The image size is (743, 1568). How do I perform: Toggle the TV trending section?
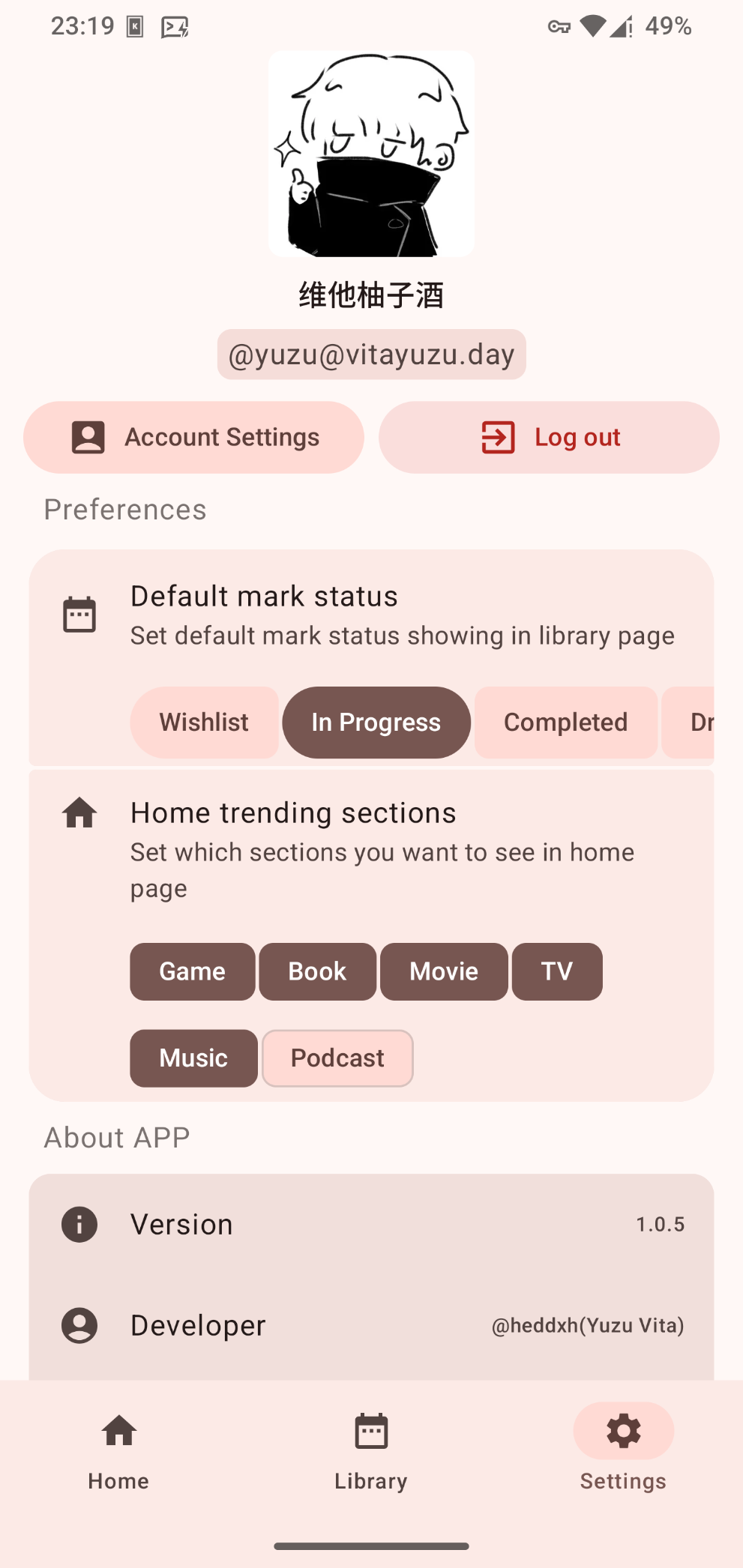point(557,971)
